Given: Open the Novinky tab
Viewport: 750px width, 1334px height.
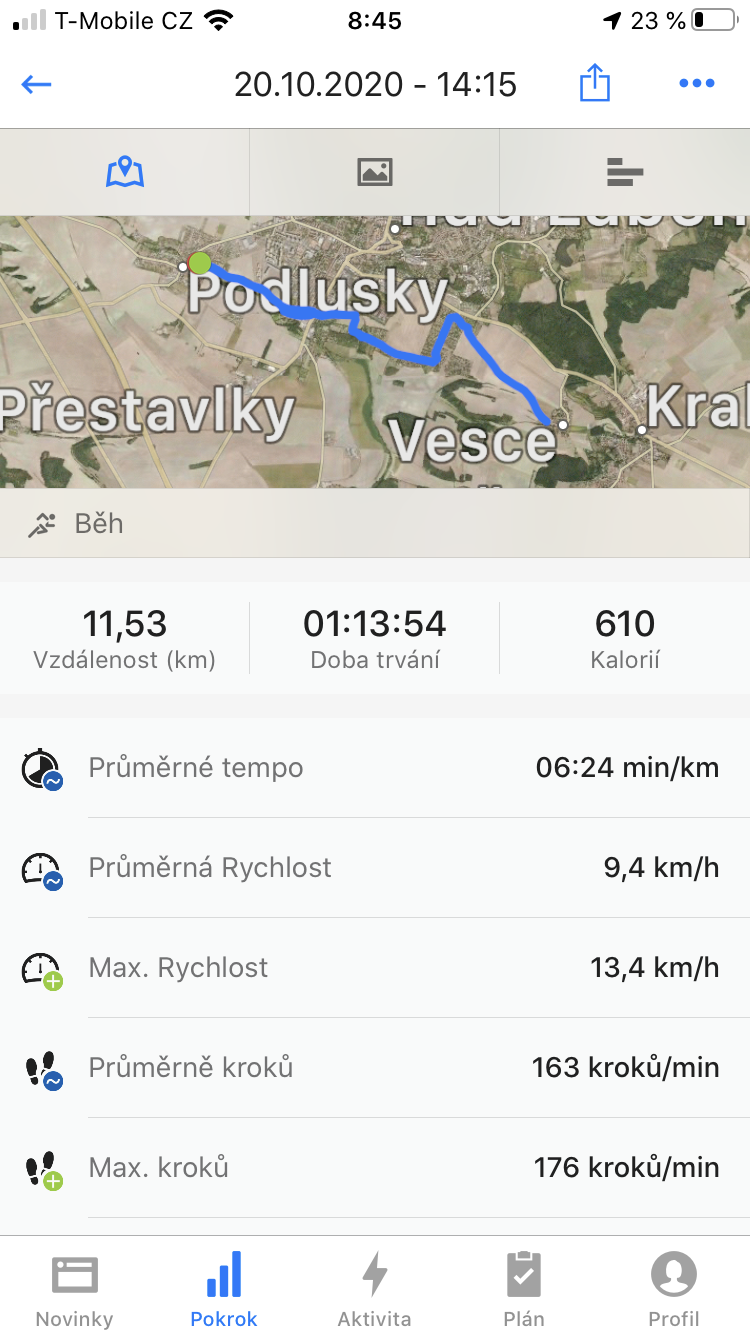Looking at the screenshot, I should (75, 1289).
